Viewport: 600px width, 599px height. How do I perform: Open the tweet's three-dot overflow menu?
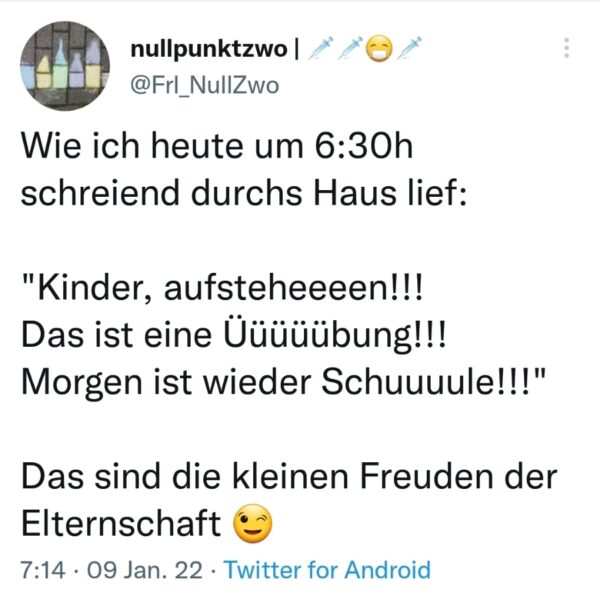click(568, 47)
